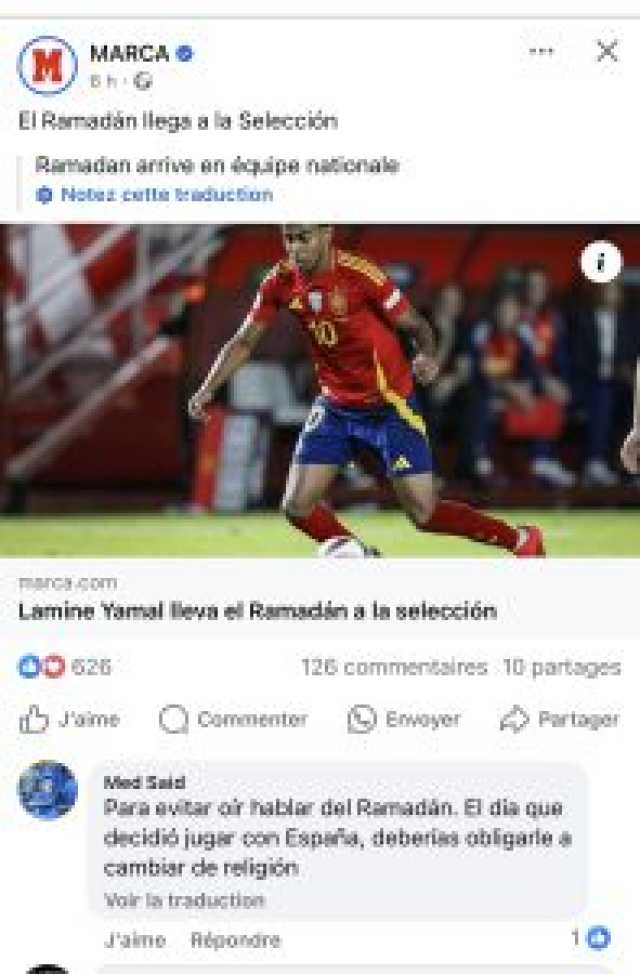Tap Commenter to write a comment
This screenshot has width=640, height=974.
pyautogui.click(x=233, y=719)
